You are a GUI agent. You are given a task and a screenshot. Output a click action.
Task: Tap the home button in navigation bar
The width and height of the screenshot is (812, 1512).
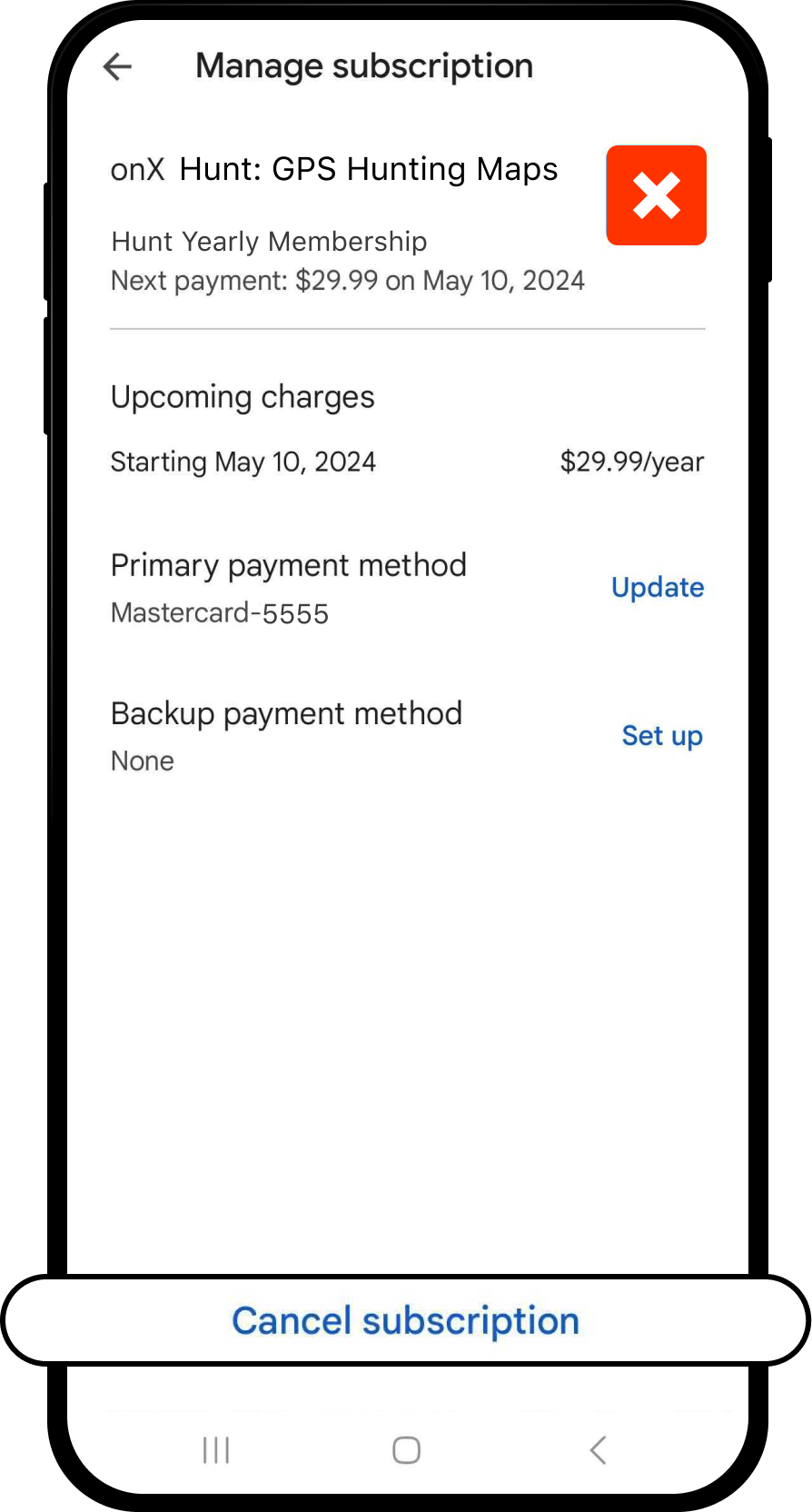(x=406, y=1451)
